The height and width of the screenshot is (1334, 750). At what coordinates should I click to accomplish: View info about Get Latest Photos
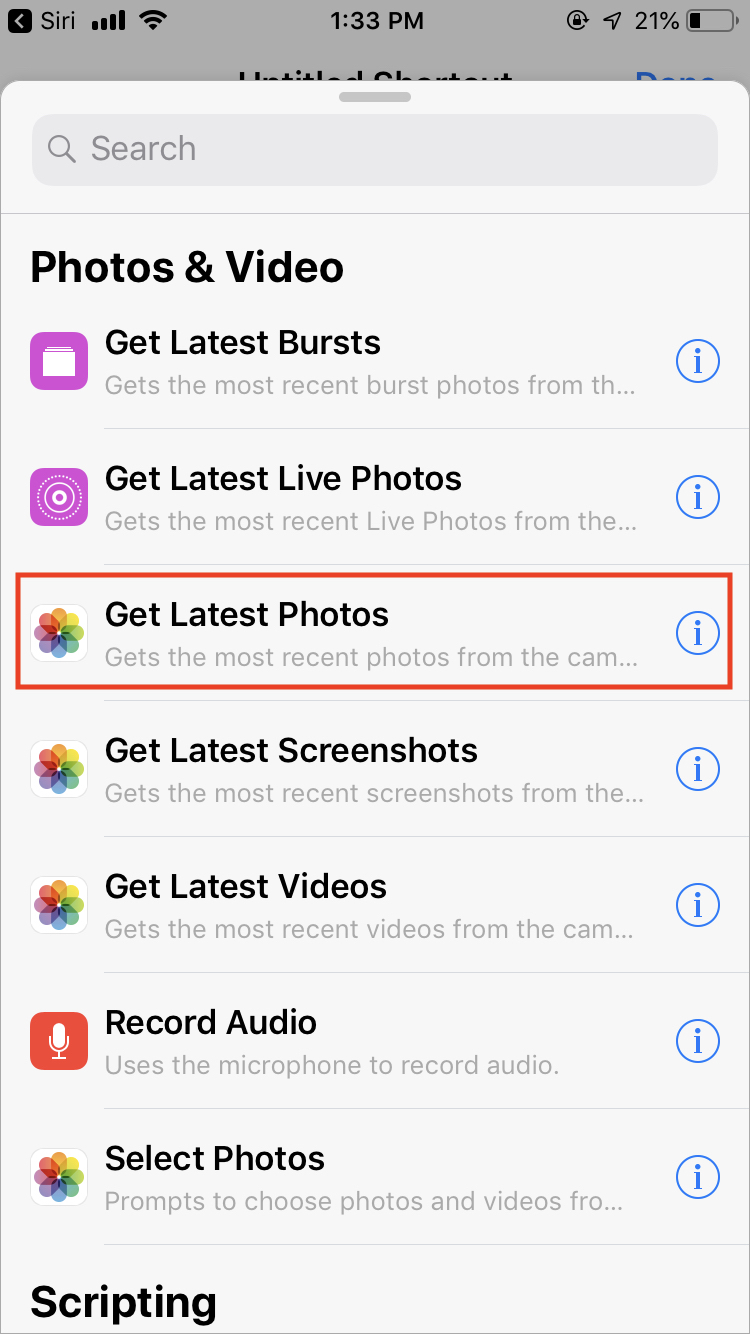pyautogui.click(x=697, y=632)
